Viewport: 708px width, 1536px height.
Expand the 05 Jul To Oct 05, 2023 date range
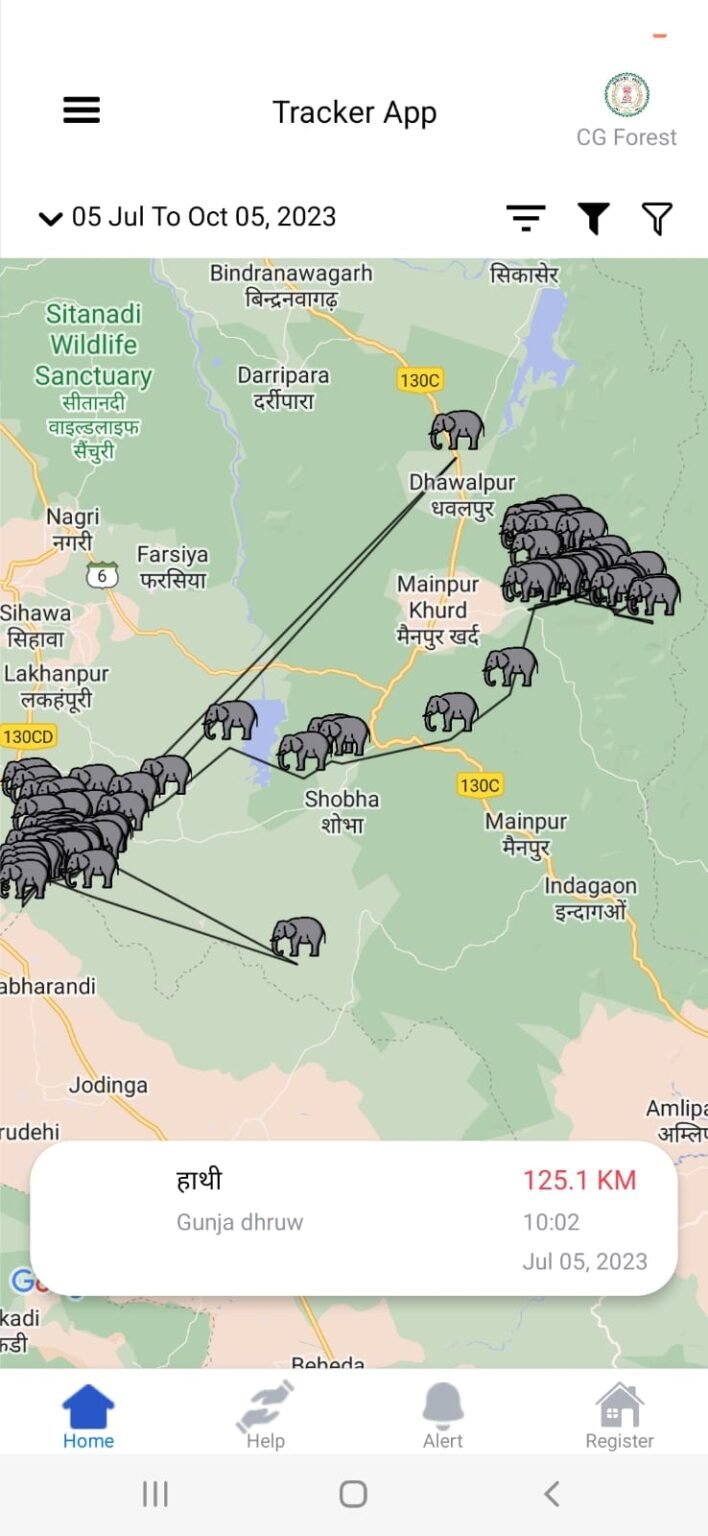coord(187,217)
